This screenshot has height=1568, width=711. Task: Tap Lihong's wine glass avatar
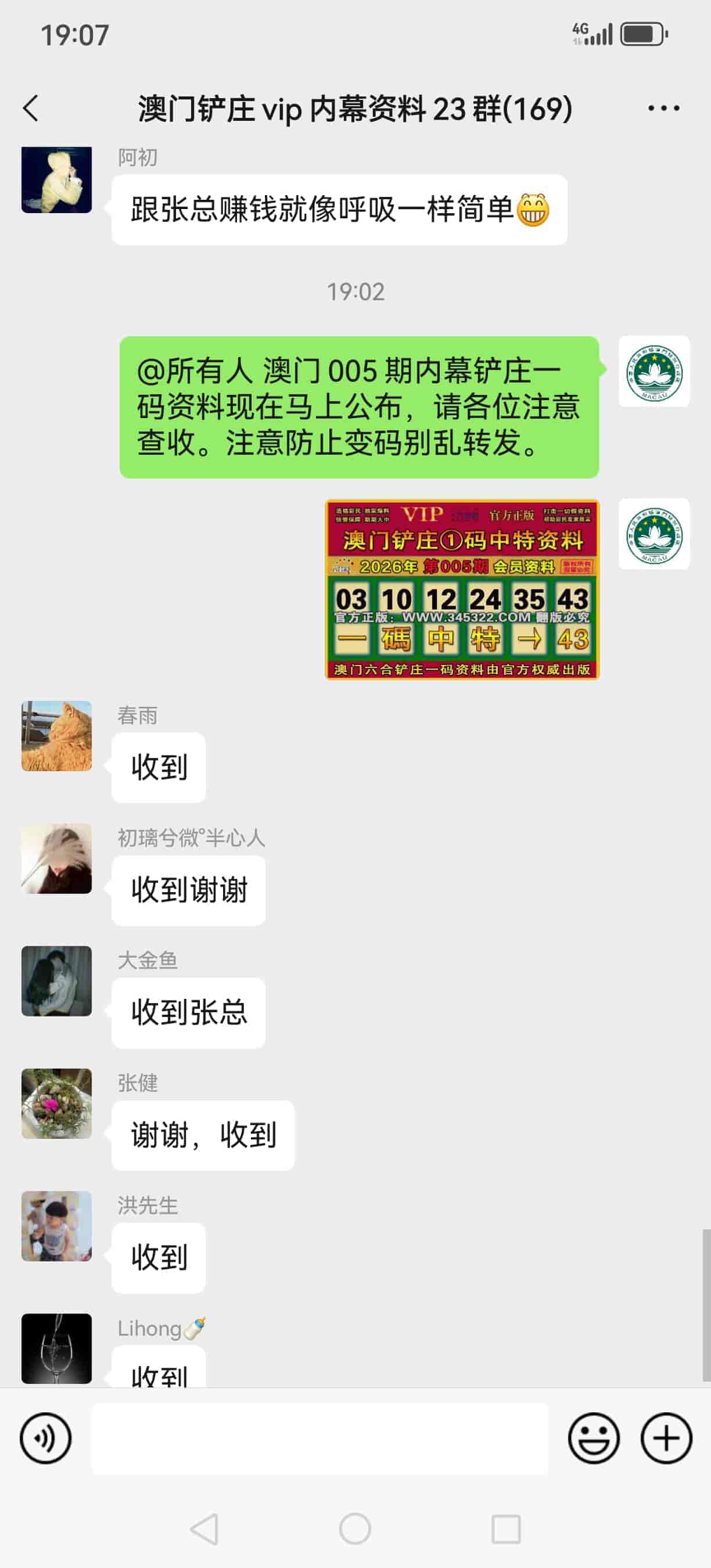point(56,1348)
